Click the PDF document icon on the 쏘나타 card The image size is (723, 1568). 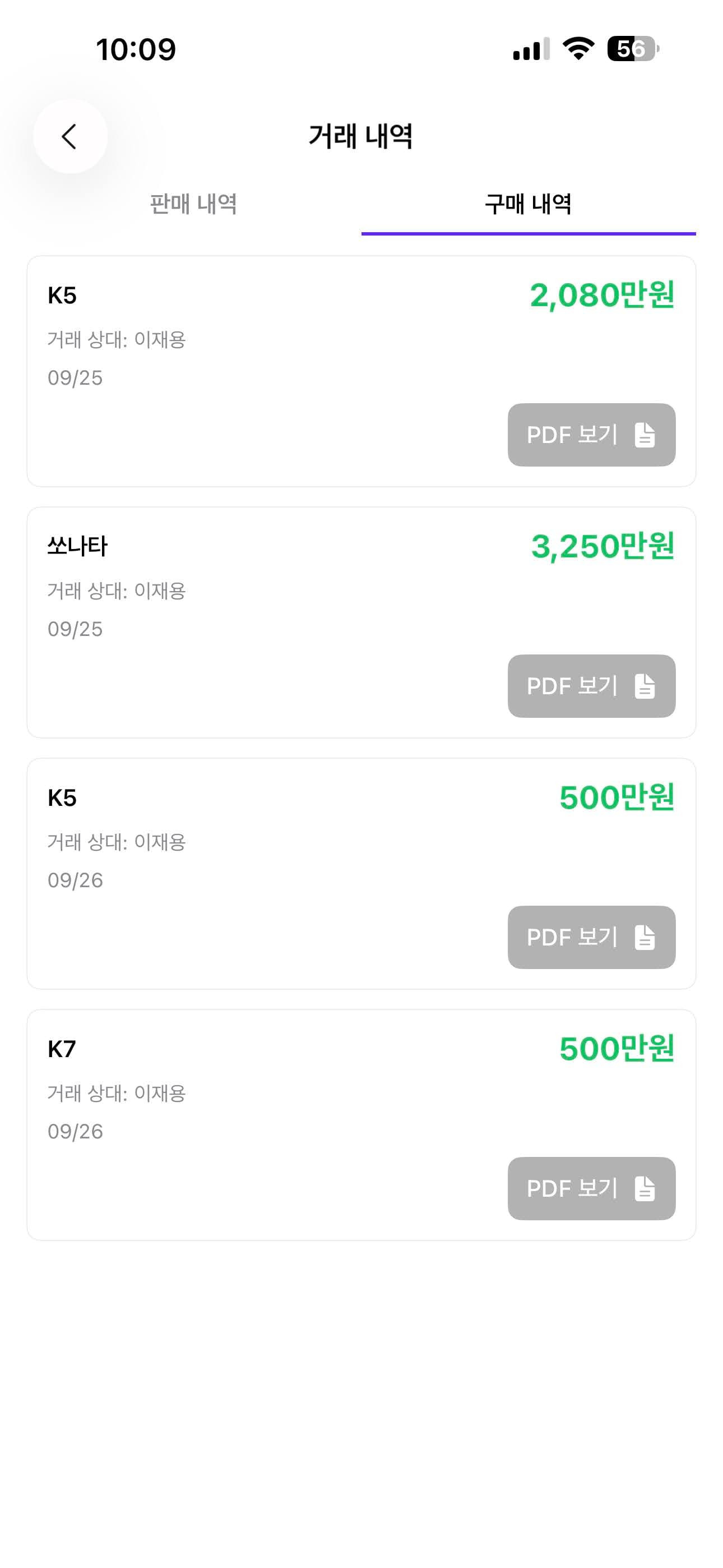643,686
